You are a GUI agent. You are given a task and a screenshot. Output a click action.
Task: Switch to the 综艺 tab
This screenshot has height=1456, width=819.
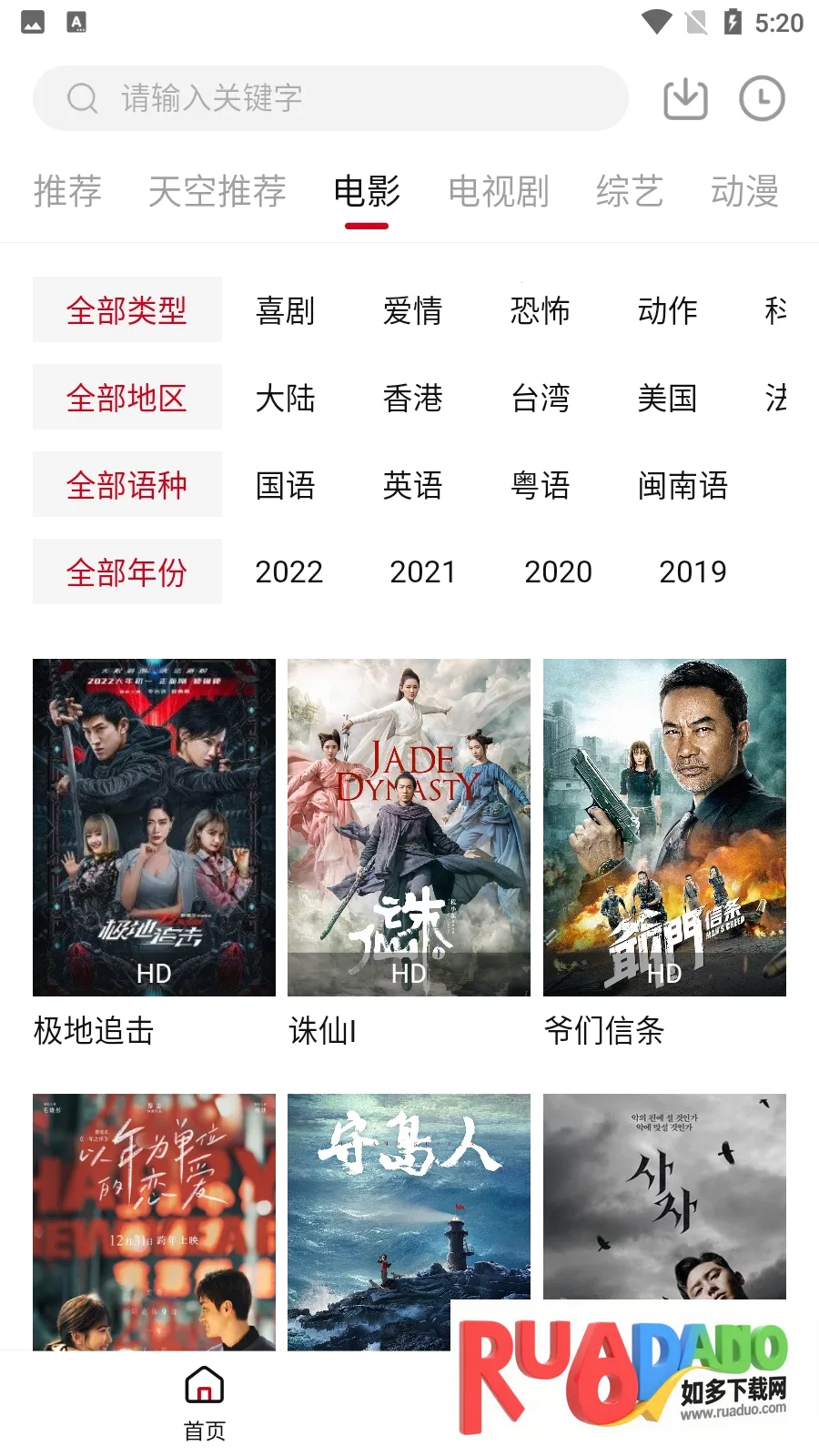pyautogui.click(x=629, y=192)
